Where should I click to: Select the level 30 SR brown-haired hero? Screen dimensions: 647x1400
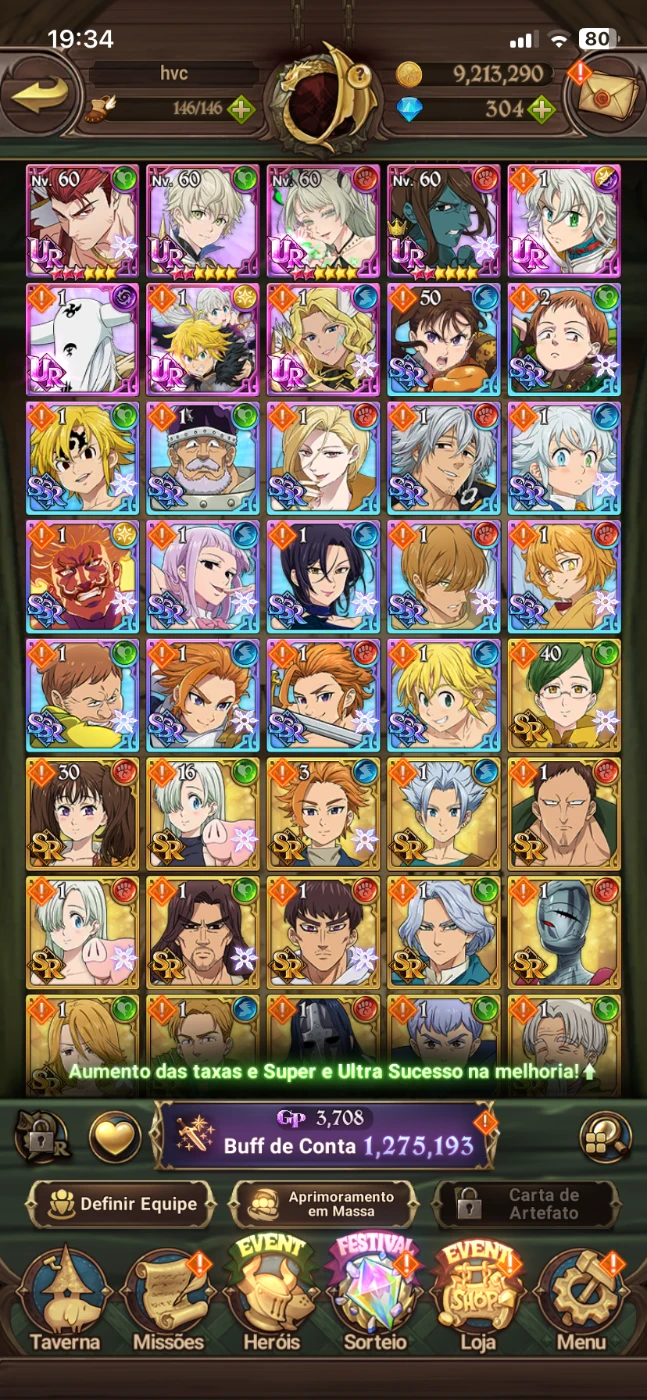click(82, 812)
